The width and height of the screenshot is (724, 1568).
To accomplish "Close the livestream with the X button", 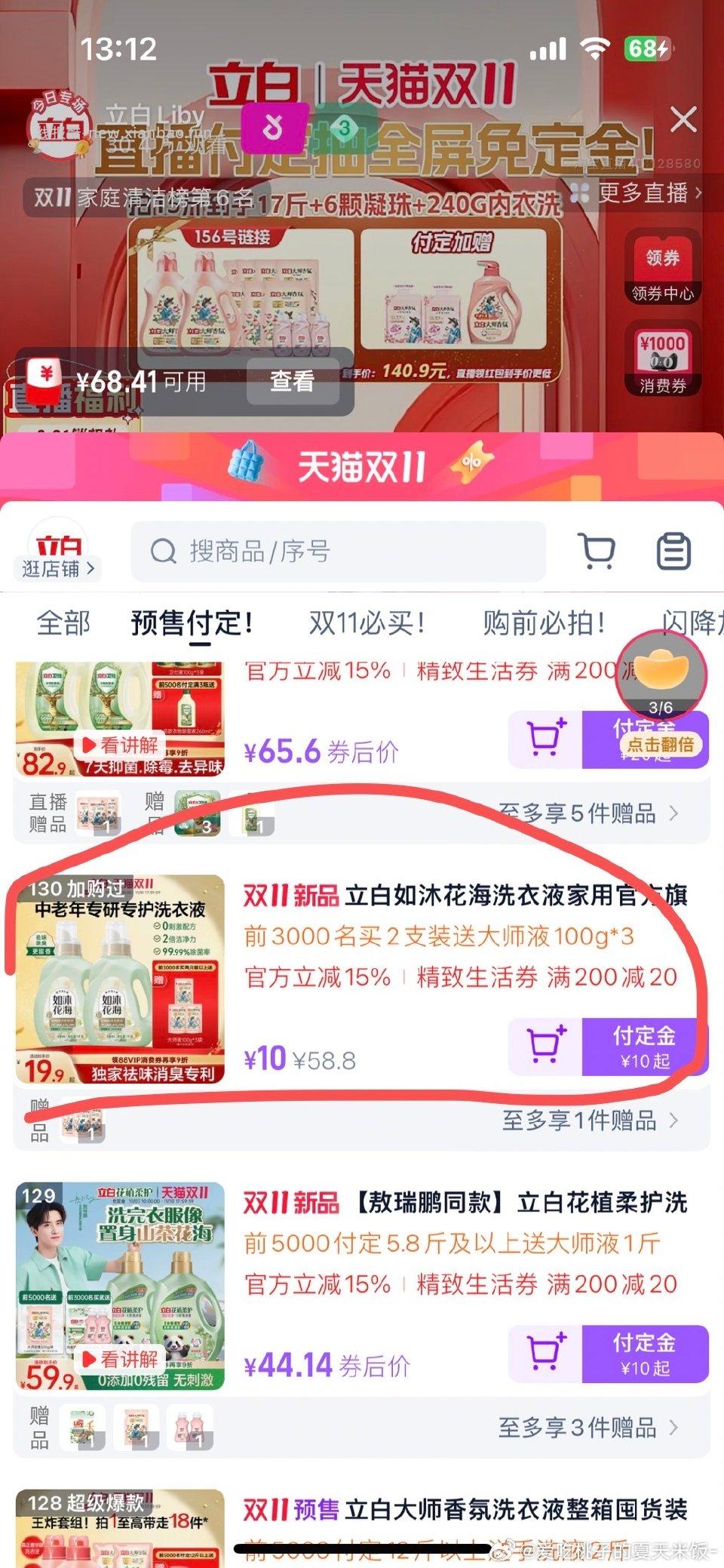I will click(684, 118).
